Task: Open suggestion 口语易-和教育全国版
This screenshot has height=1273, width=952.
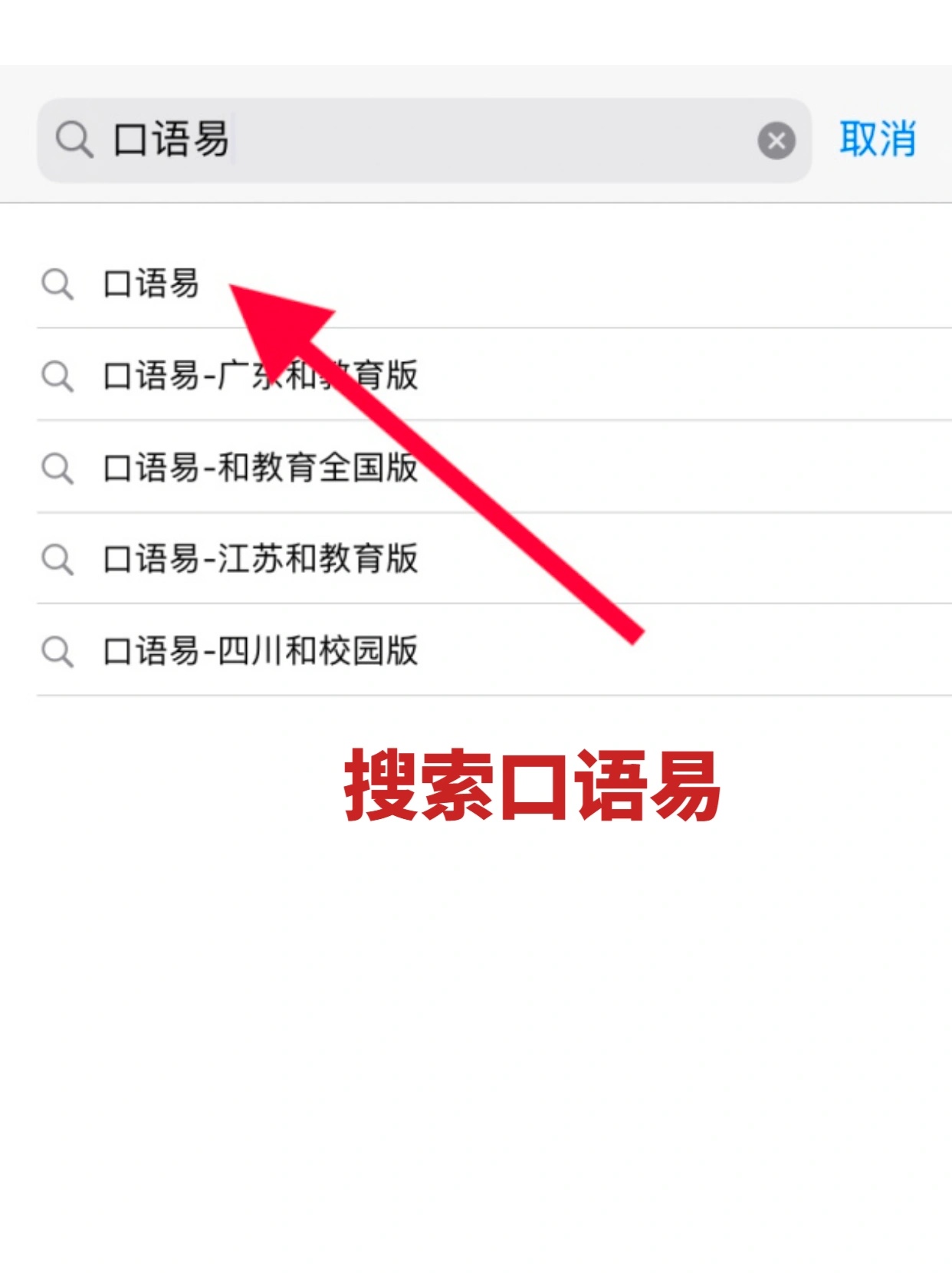Action: [x=261, y=467]
